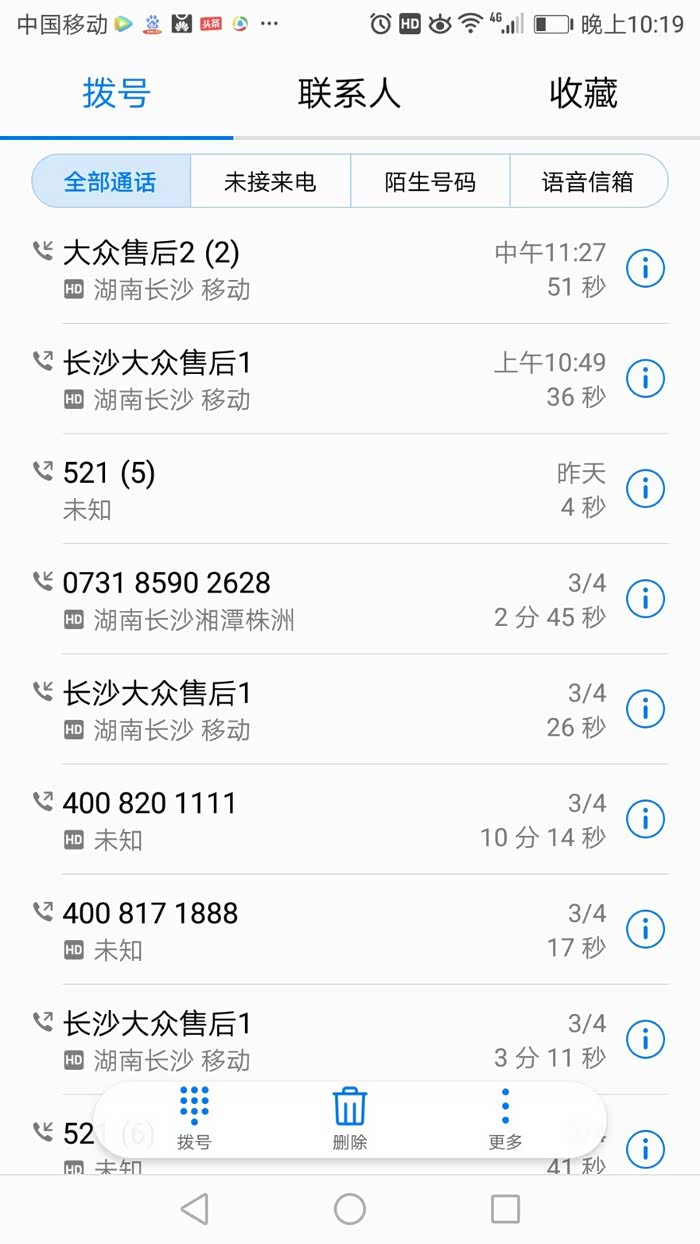The width and height of the screenshot is (700, 1244).
Task: Select the 语音信箱 filter
Action: click(588, 181)
